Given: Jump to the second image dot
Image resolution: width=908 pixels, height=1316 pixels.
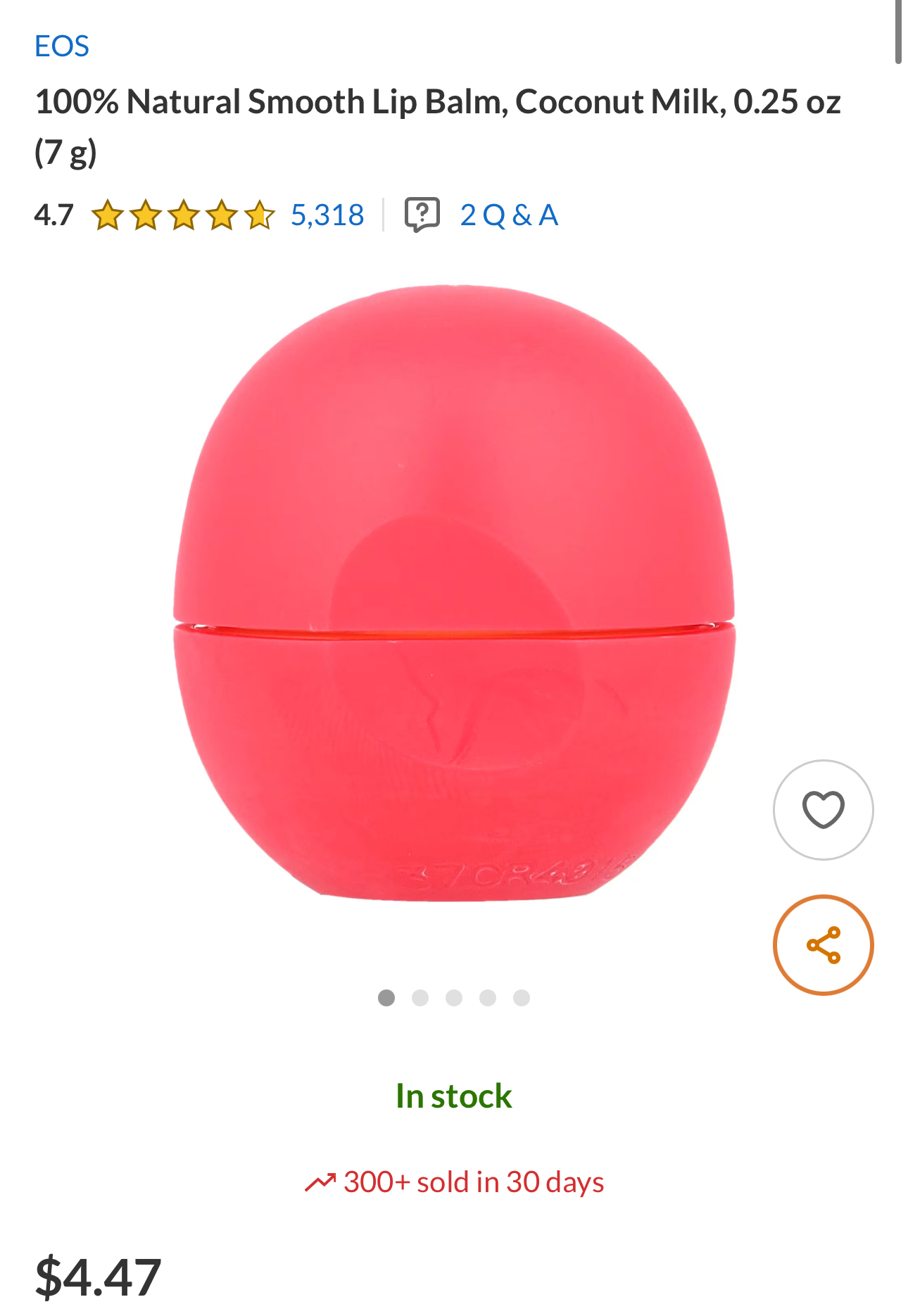Looking at the screenshot, I should (x=420, y=998).
